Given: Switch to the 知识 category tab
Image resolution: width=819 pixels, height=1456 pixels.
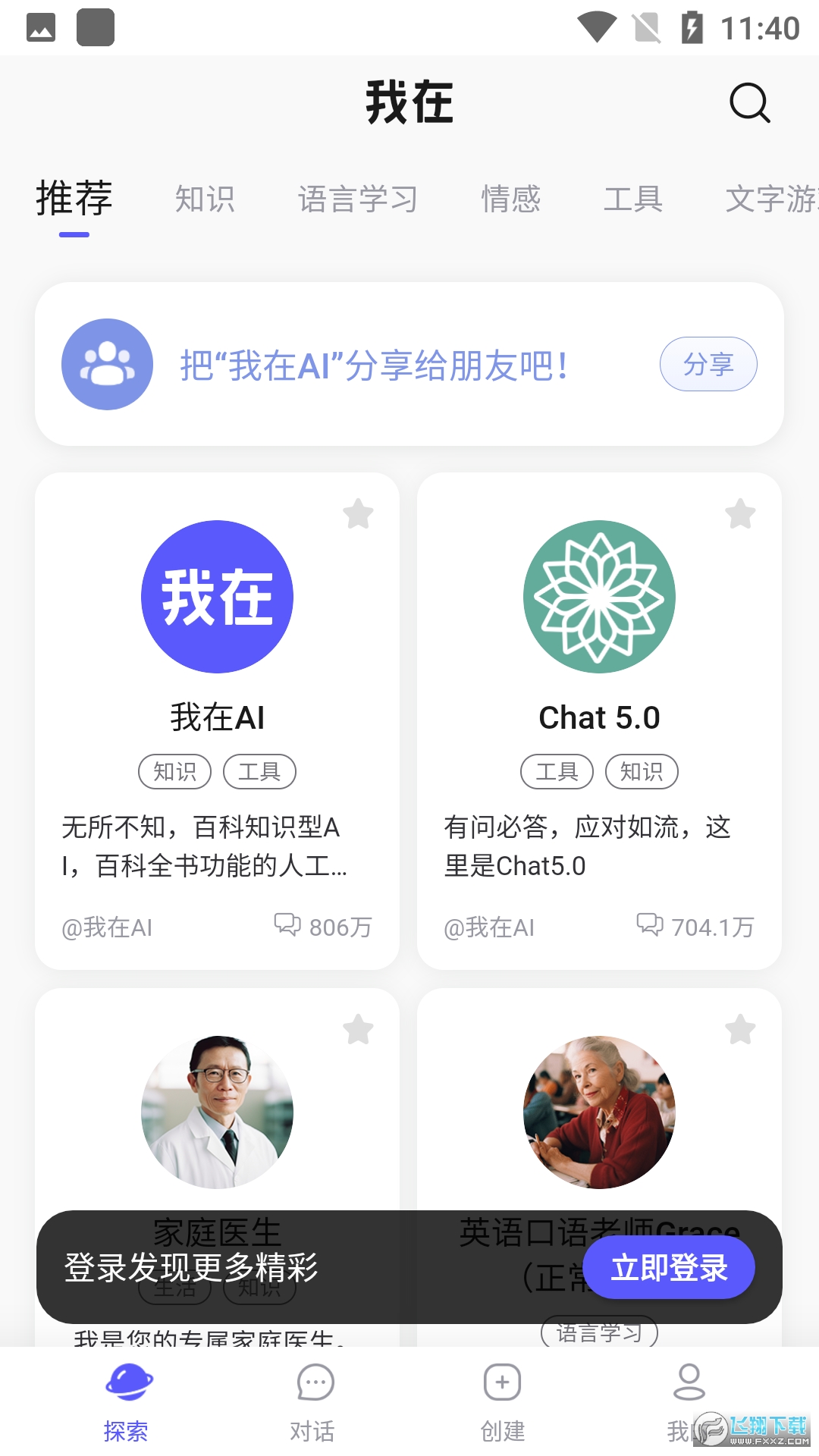Looking at the screenshot, I should [x=205, y=199].
